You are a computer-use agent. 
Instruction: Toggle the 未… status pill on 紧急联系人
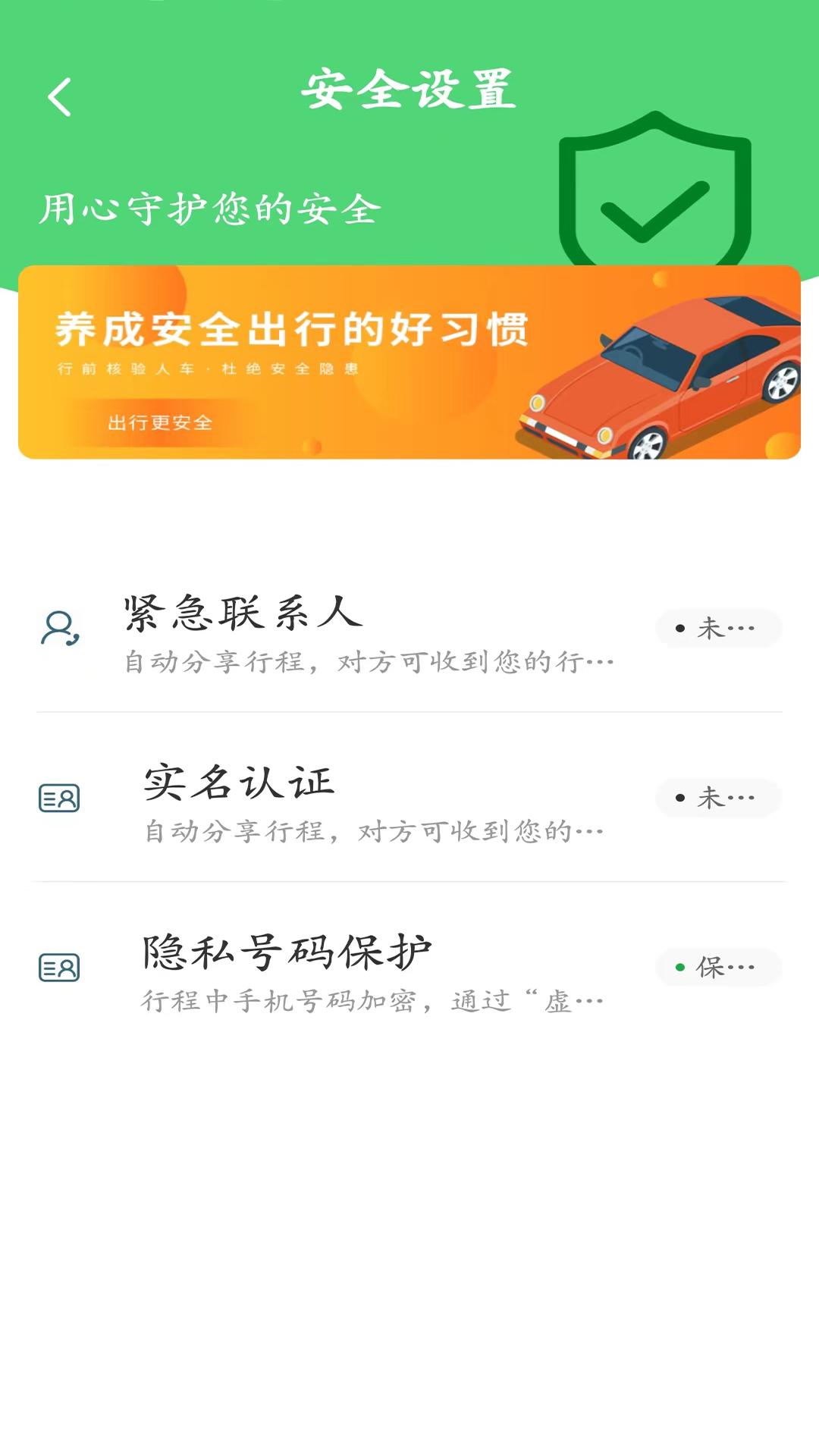tap(719, 628)
